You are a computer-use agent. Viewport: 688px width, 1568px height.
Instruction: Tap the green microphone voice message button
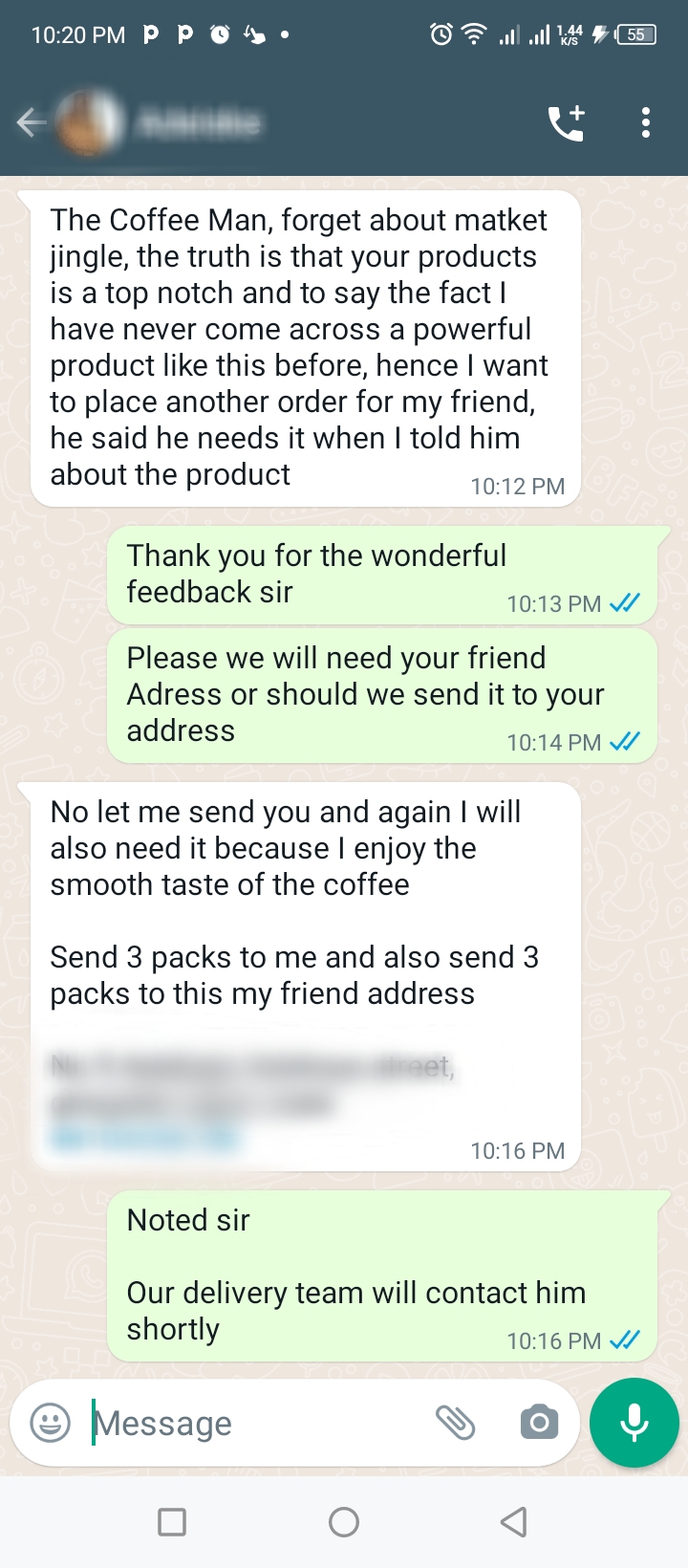tap(634, 1423)
